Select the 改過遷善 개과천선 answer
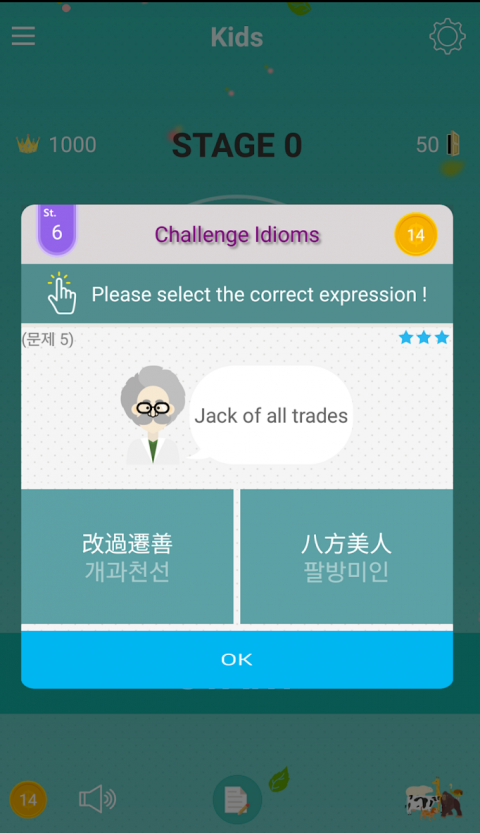This screenshot has width=480, height=833. [127, 556]
